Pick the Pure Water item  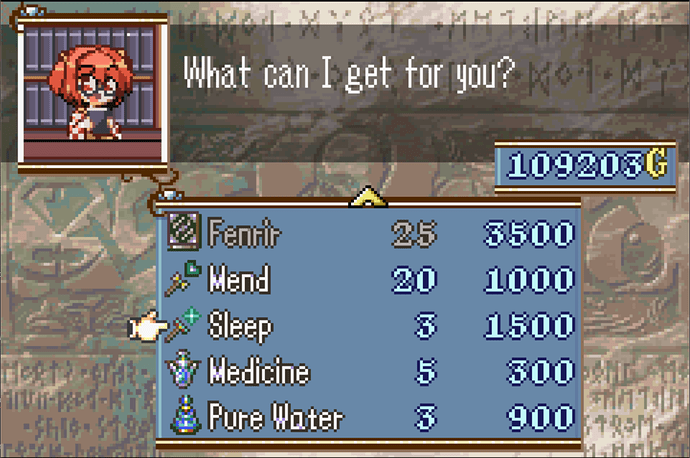(x=275, y=416)
